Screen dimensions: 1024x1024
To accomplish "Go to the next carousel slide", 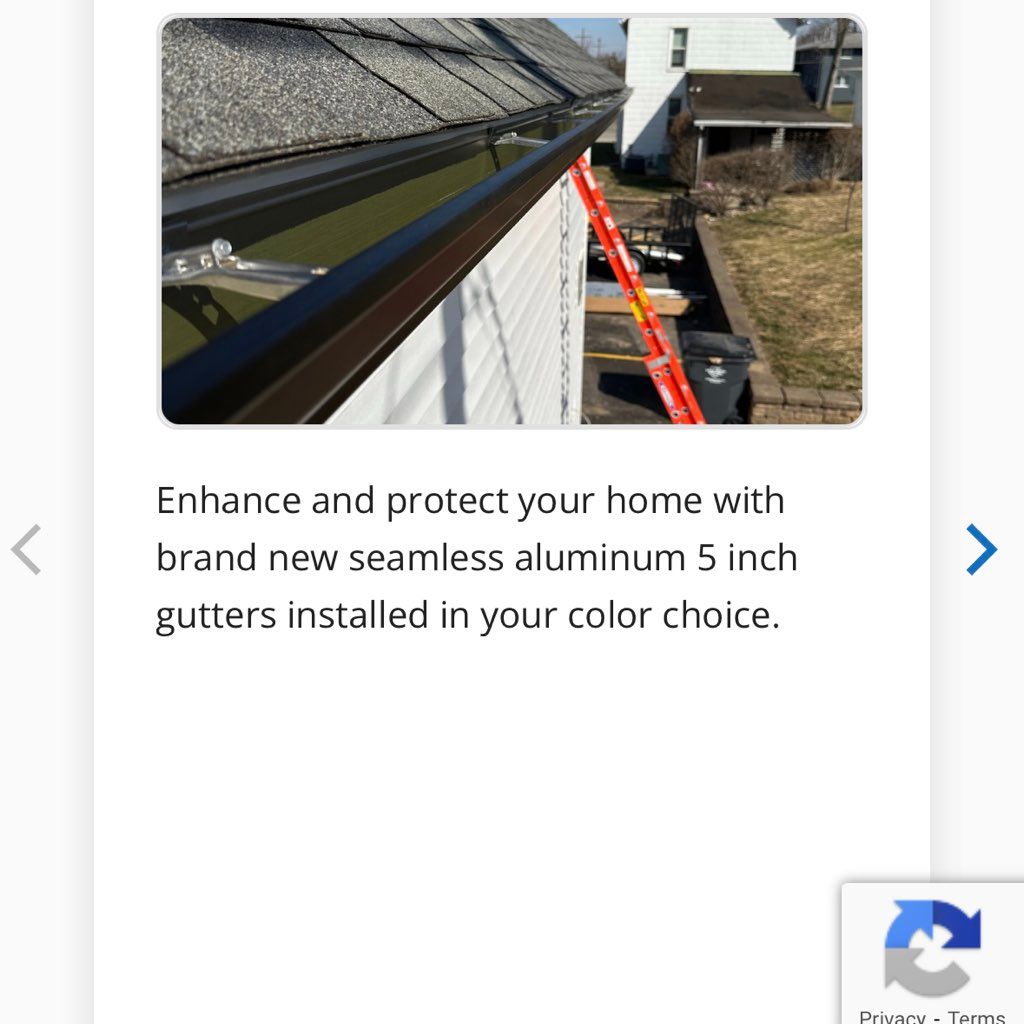I will pos(981,550).
